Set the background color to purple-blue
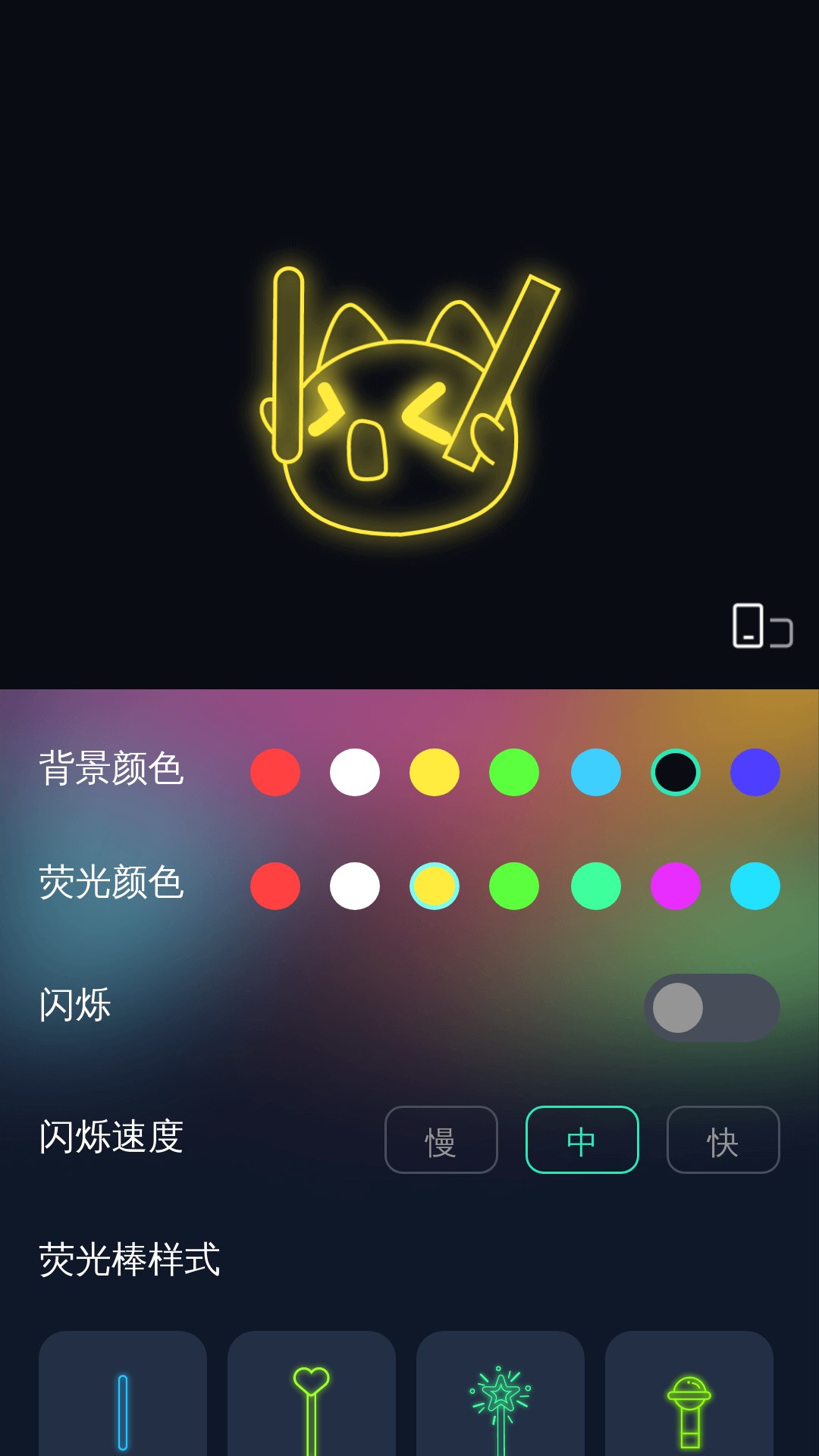Image resolution: width=819 pixels, height=1456 pixels. click(755, 772)
